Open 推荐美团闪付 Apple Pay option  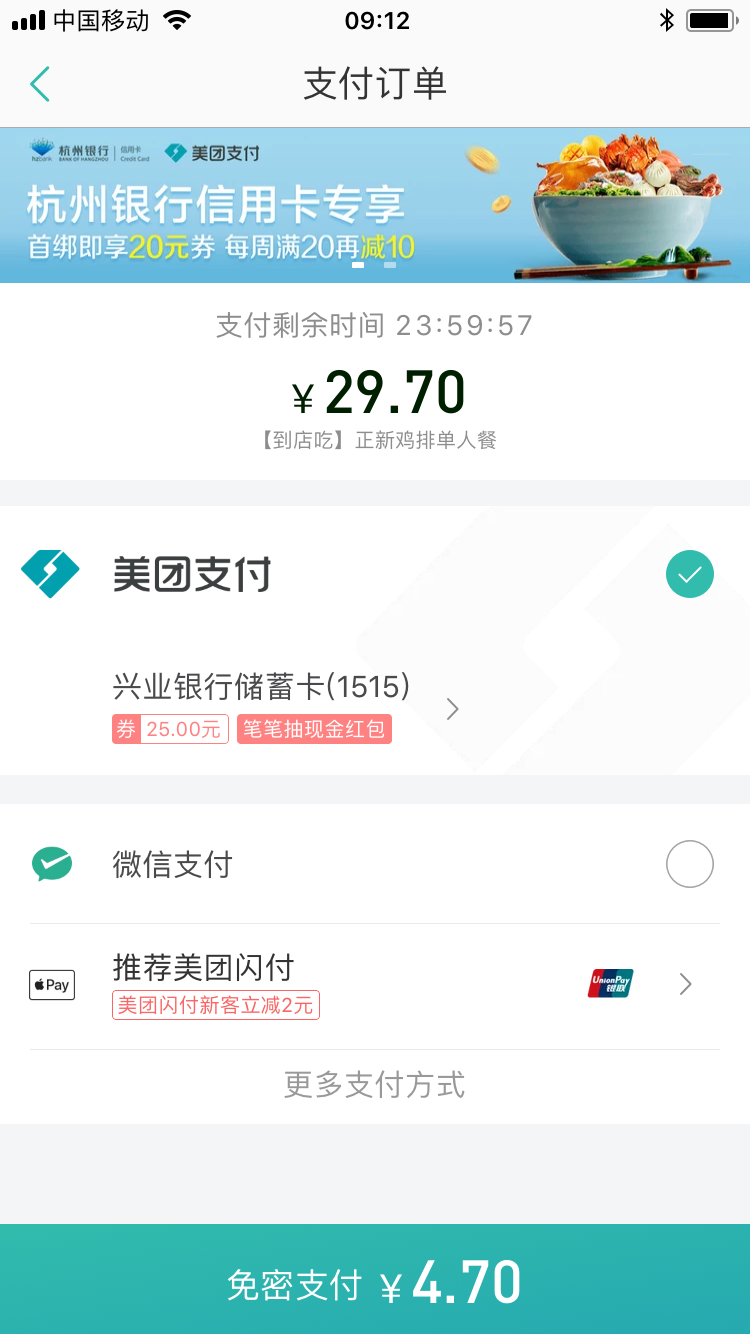[375, 985]
